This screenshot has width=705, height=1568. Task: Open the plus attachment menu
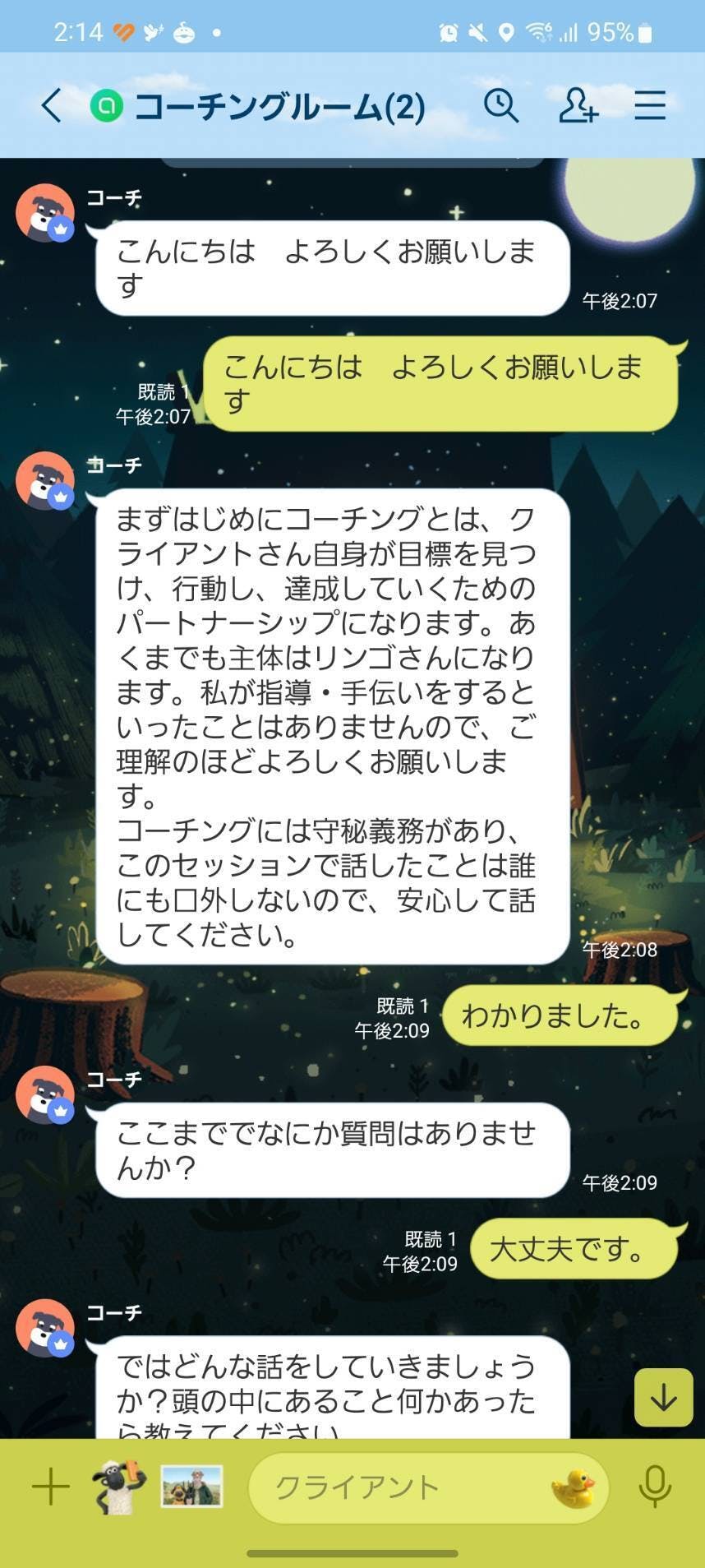[50, 1487]
